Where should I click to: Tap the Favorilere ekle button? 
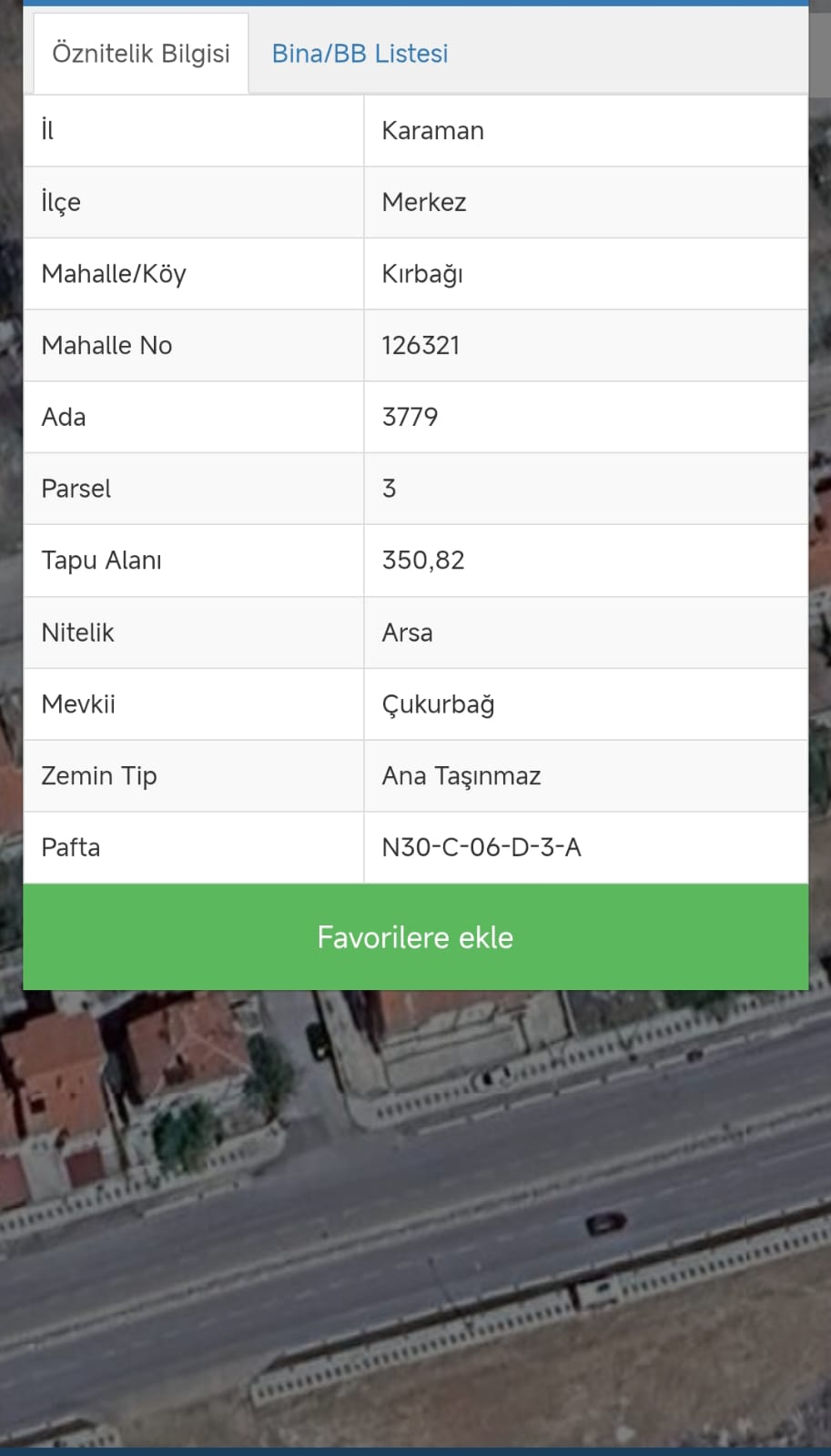[x=415, y=937]
